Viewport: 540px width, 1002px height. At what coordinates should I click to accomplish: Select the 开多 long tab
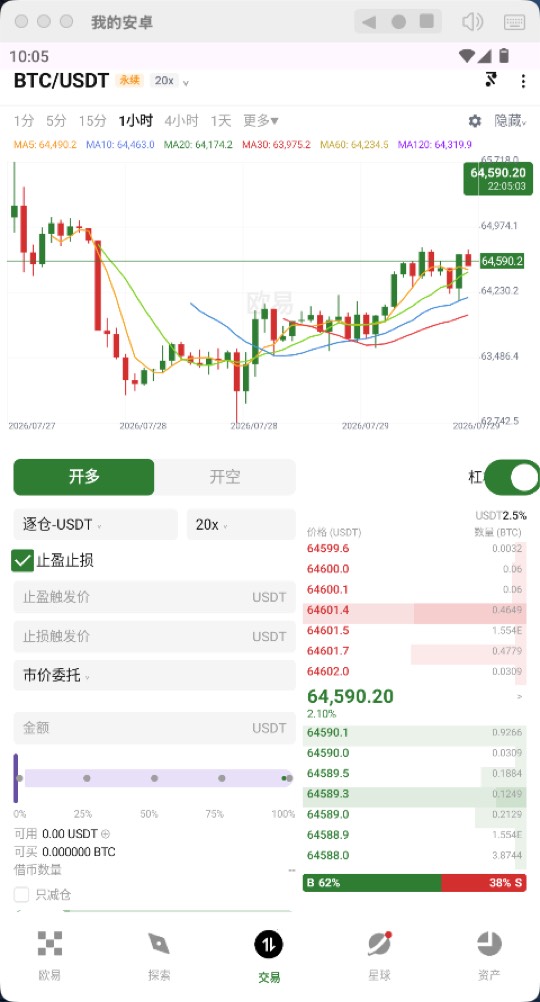84,477
